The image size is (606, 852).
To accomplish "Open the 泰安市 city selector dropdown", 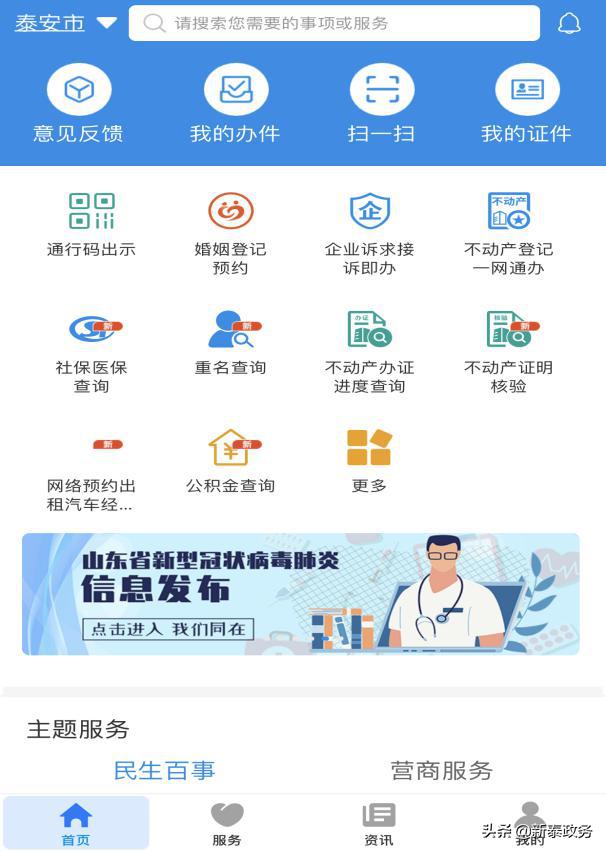I will (x=65, y=23).
